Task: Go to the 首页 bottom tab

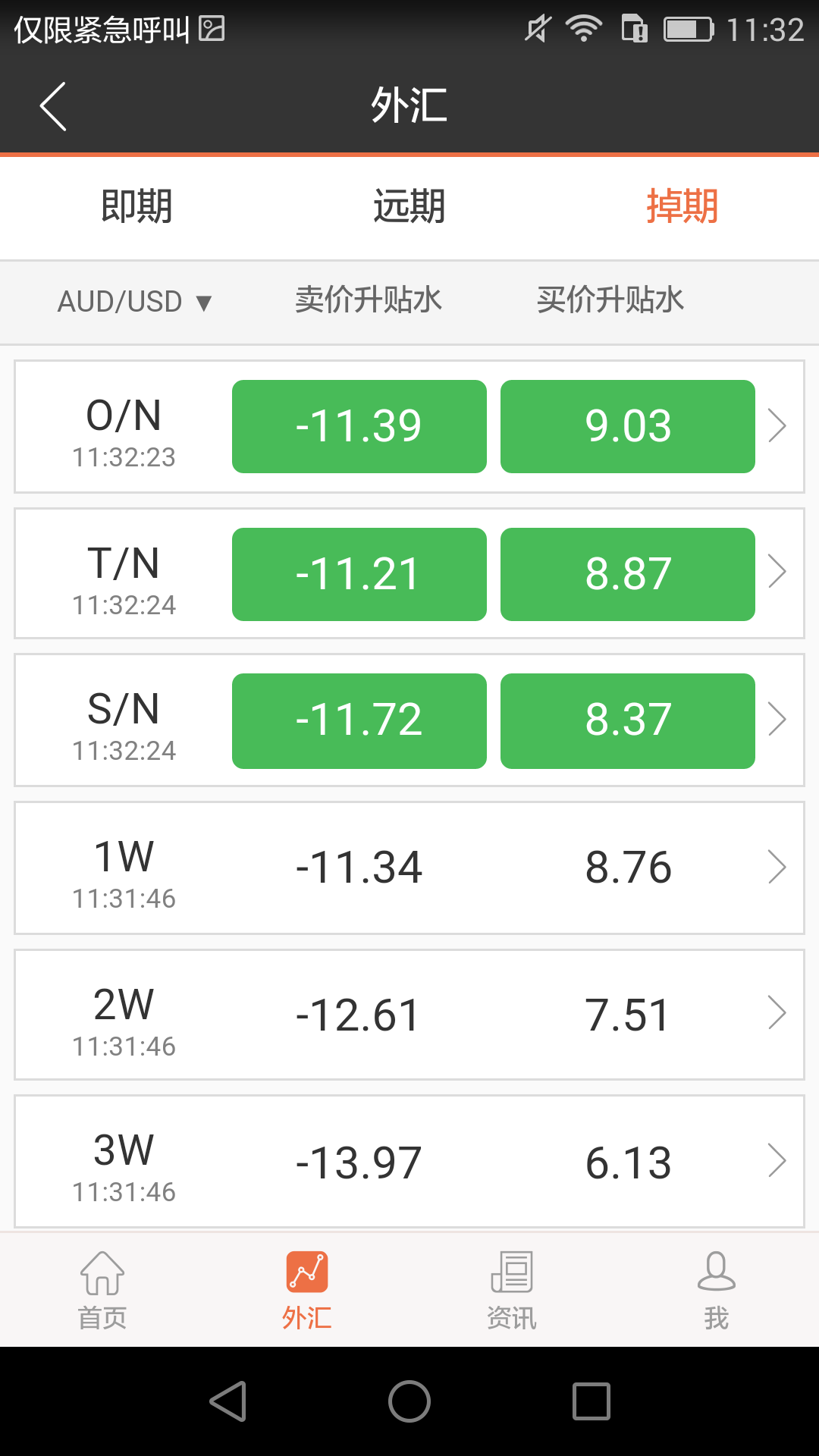Action: [x=102, y=1291]
